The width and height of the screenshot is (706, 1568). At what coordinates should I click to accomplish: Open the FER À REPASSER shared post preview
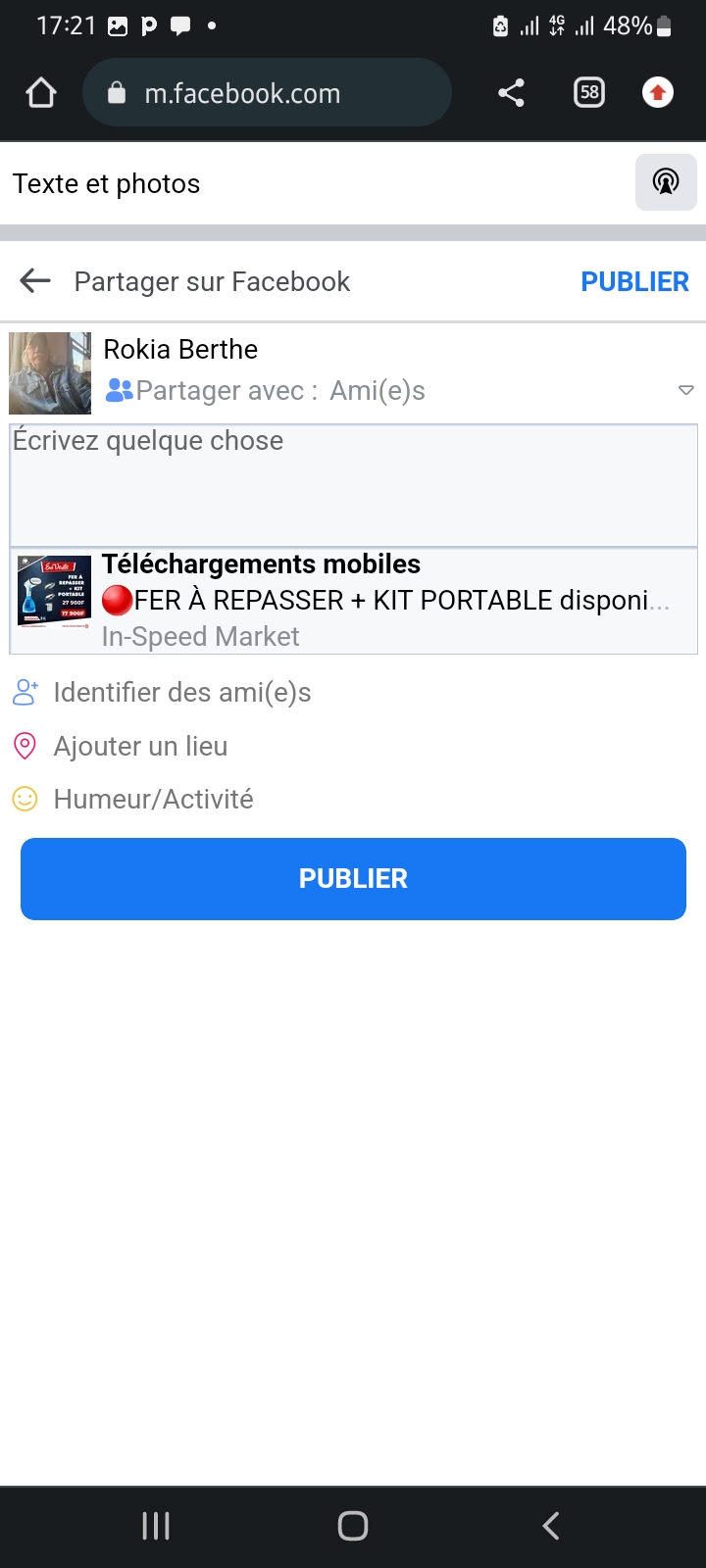[x=353, y=601]
